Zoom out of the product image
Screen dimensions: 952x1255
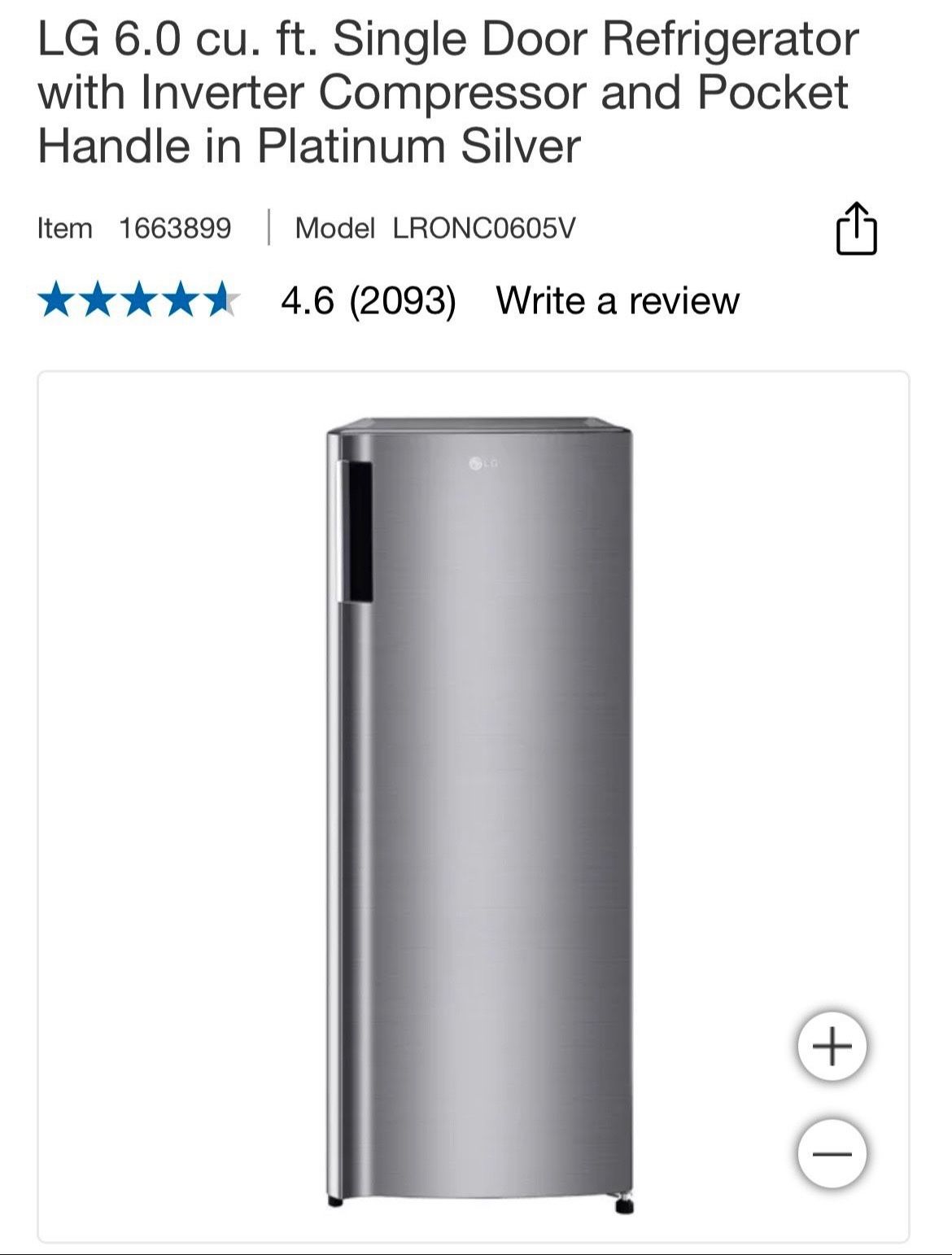pos(832,1153)
